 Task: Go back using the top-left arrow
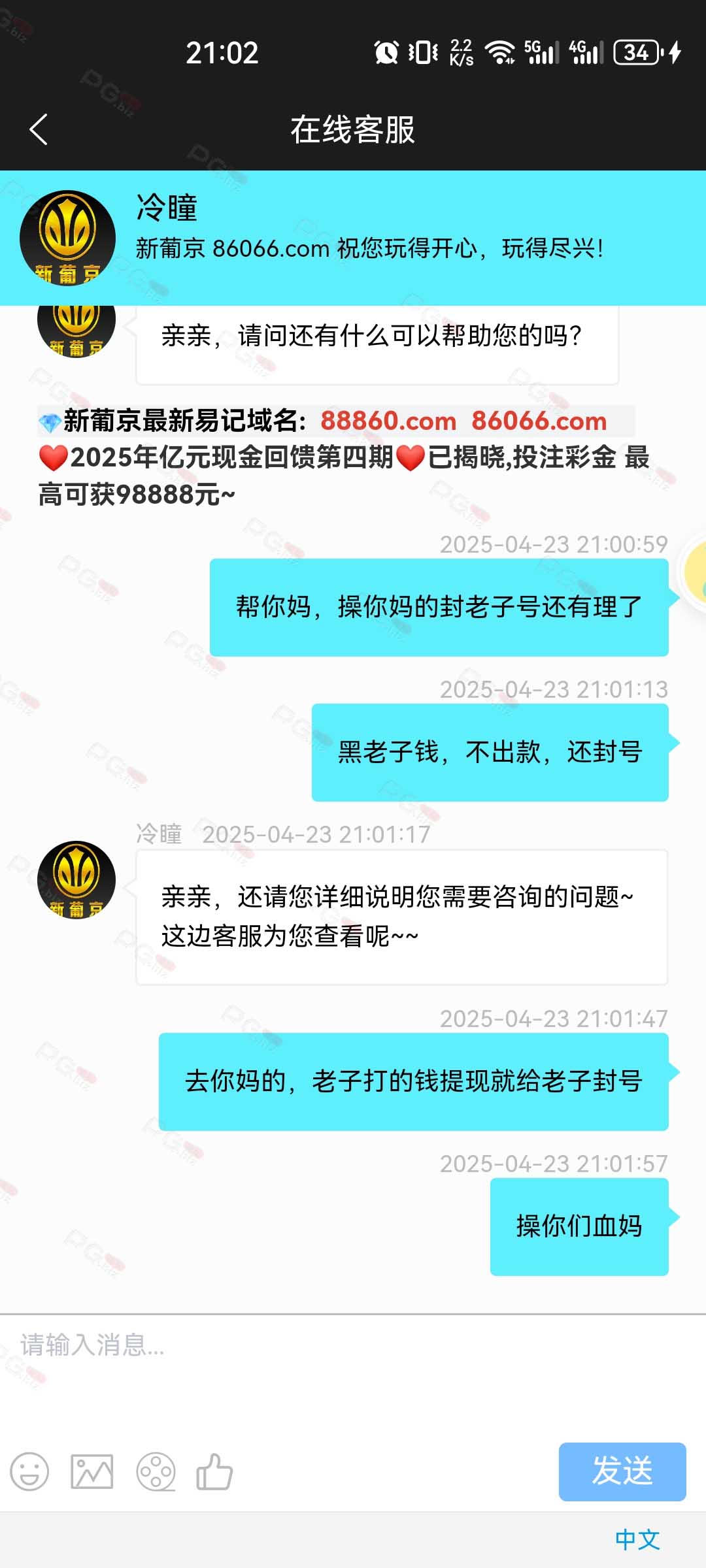coord(39,129)
